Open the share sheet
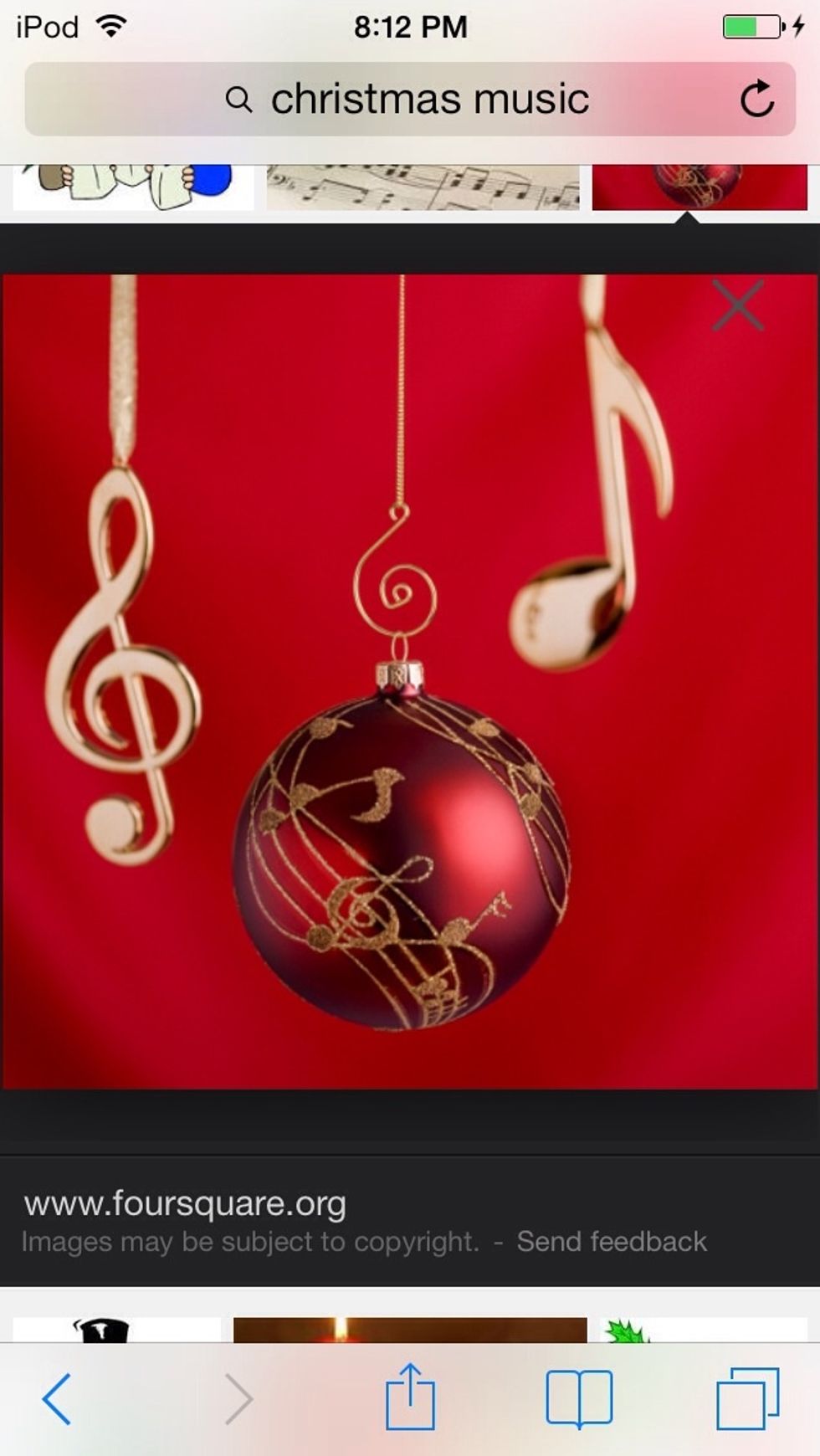Screen dimensions: 820x1456 [x=410, y=1396]
